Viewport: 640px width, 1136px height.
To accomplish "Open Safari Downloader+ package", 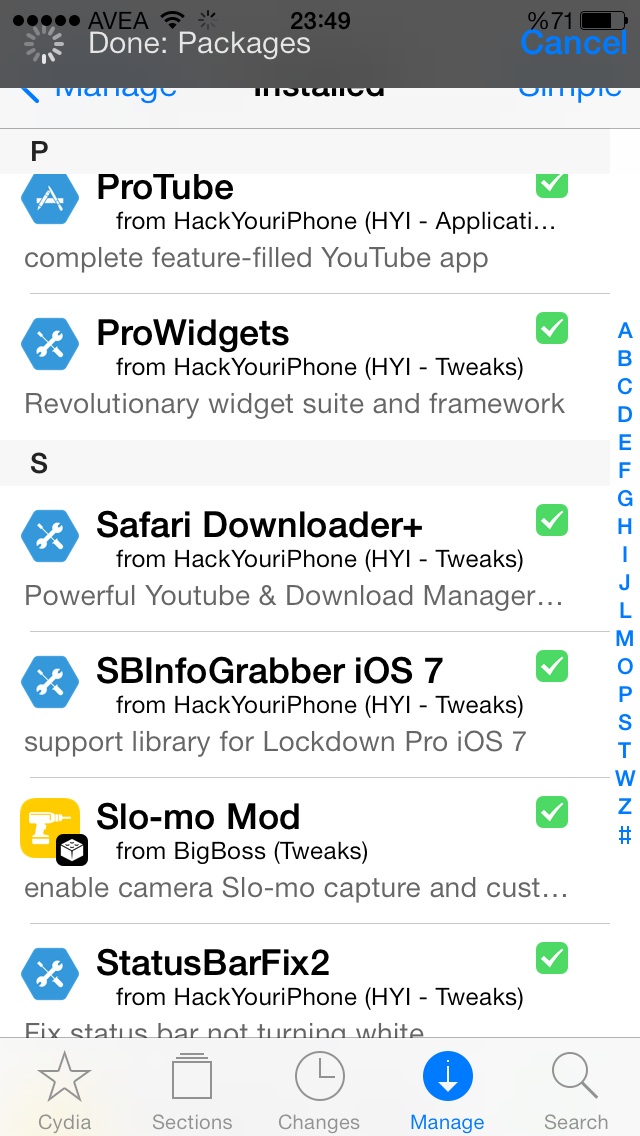I will pos(304,559).
